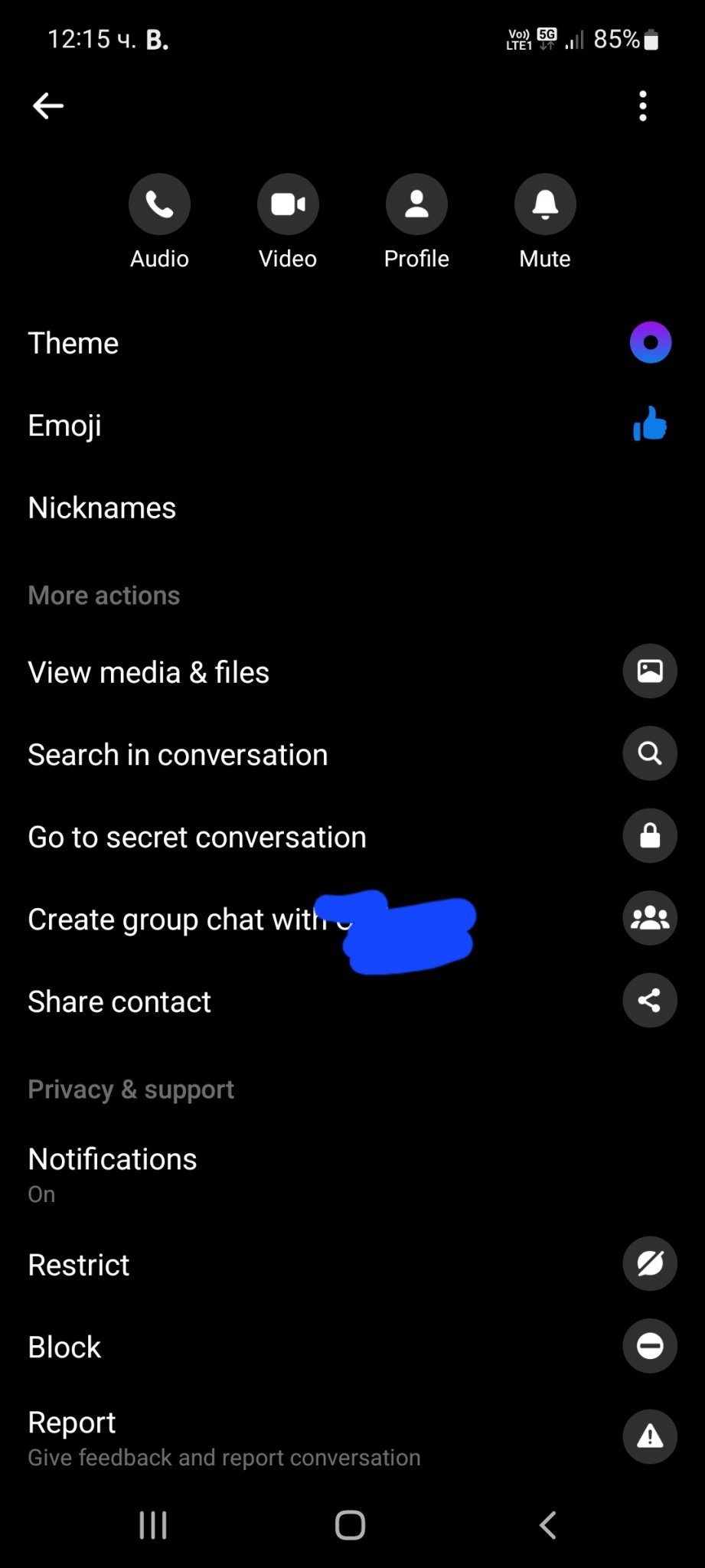Create a group chat with this contact
This screenshot has width=705, height=1568.
coord(178,919)
